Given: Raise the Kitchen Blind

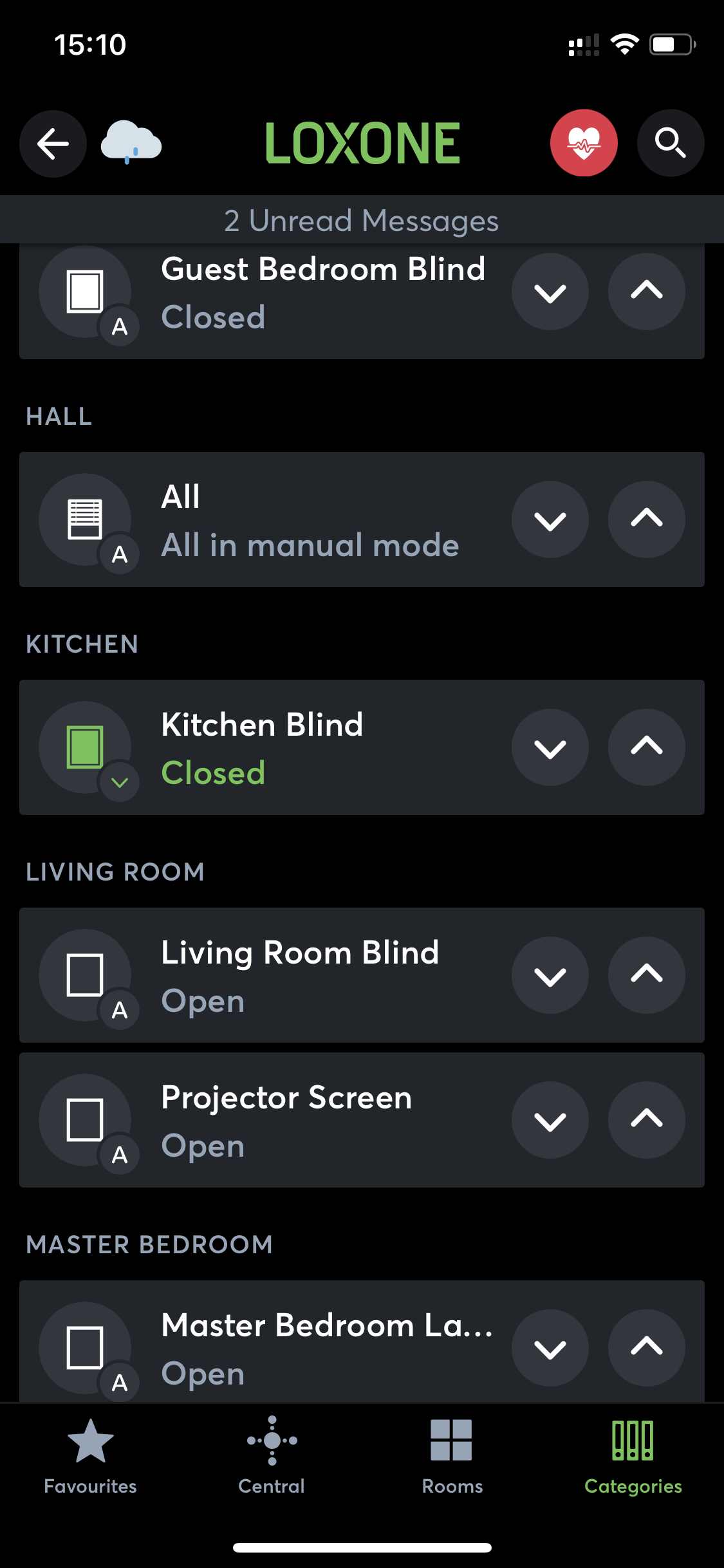Looking at the screenshot, I should (x=646, y=747).
